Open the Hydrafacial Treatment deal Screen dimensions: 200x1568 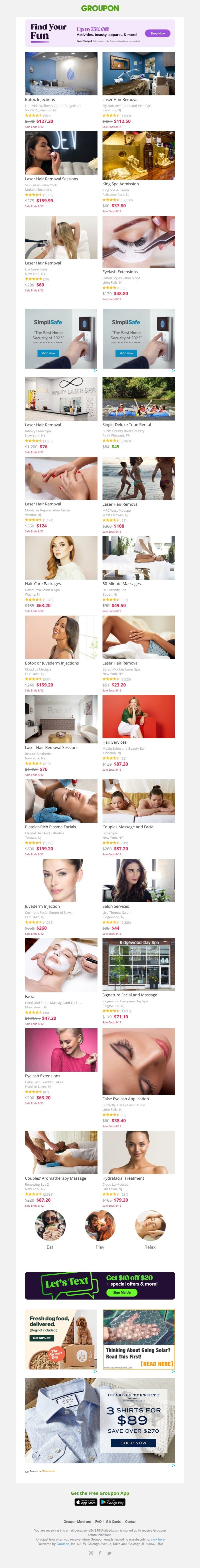tap(138, 1153)
